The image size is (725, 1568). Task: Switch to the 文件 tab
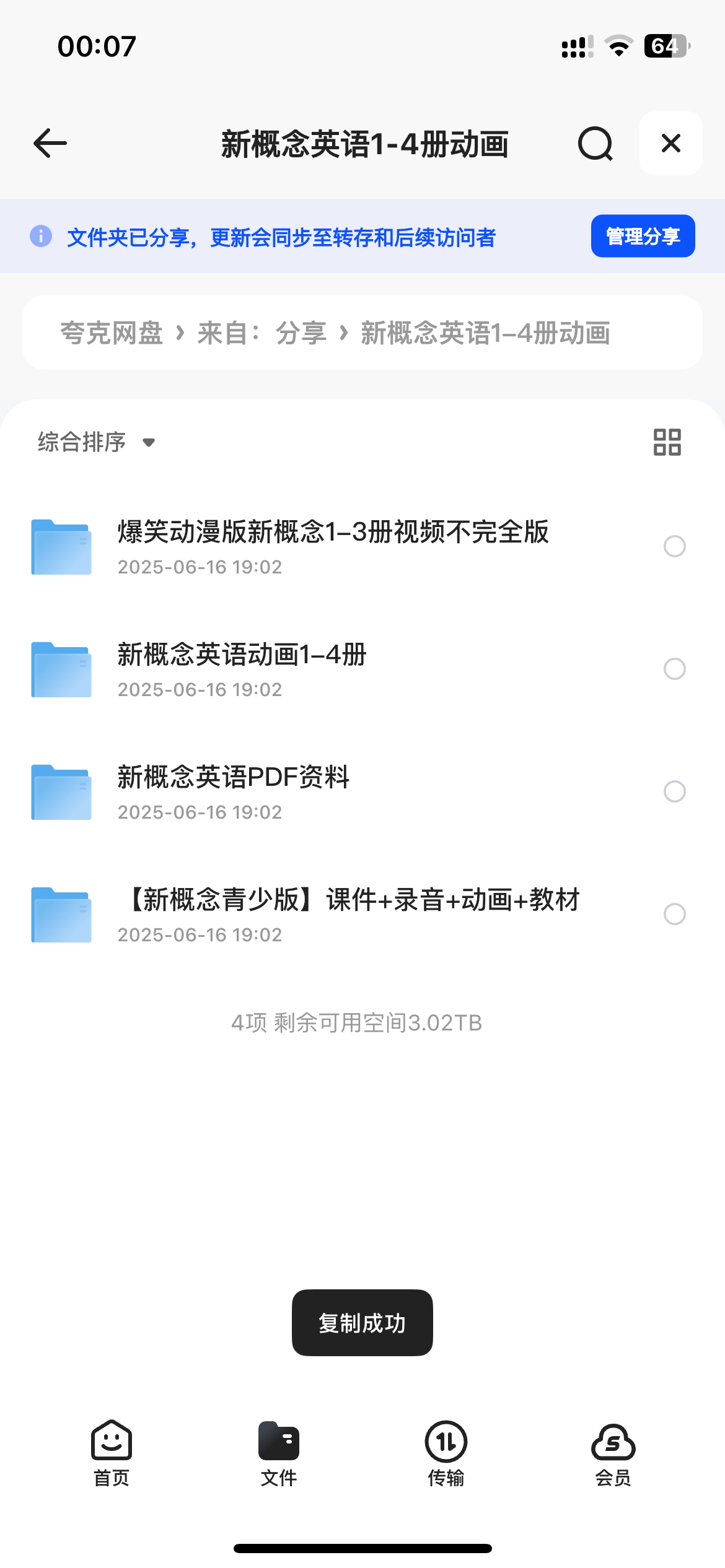click(279, 1453)
